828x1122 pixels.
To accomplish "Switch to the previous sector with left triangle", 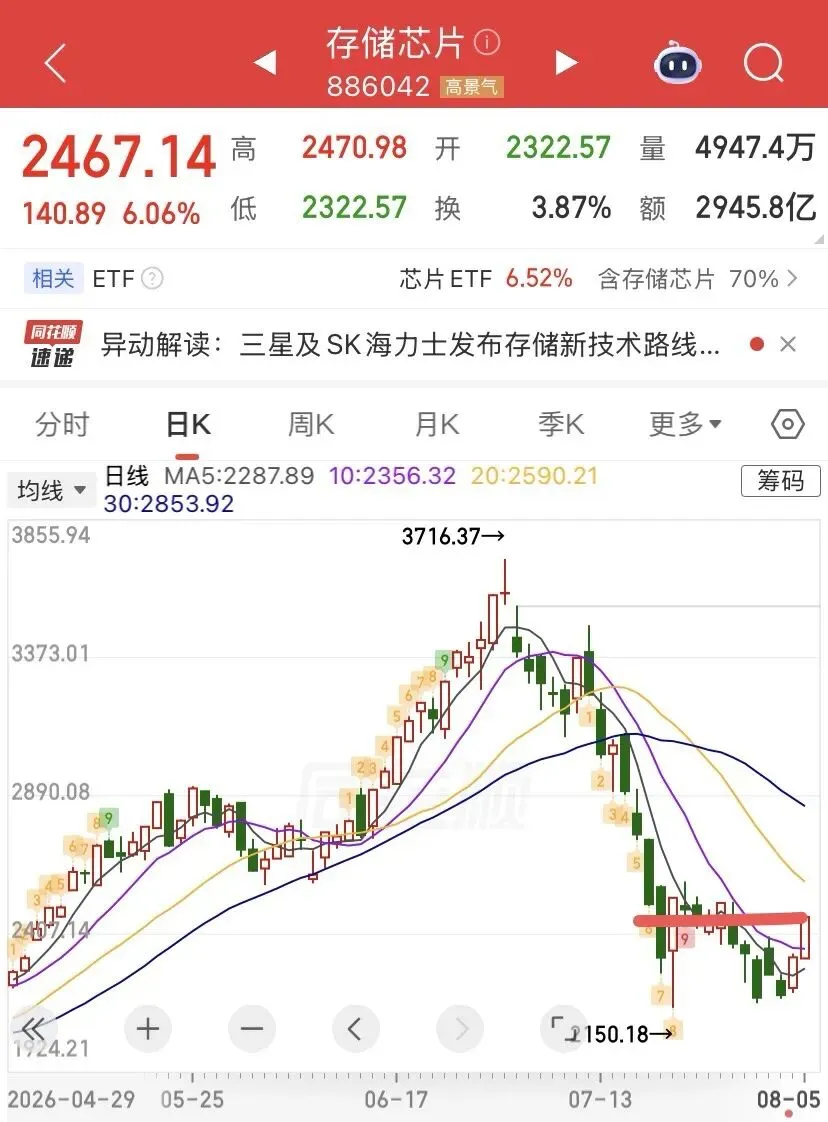I will tap(266, 62).
